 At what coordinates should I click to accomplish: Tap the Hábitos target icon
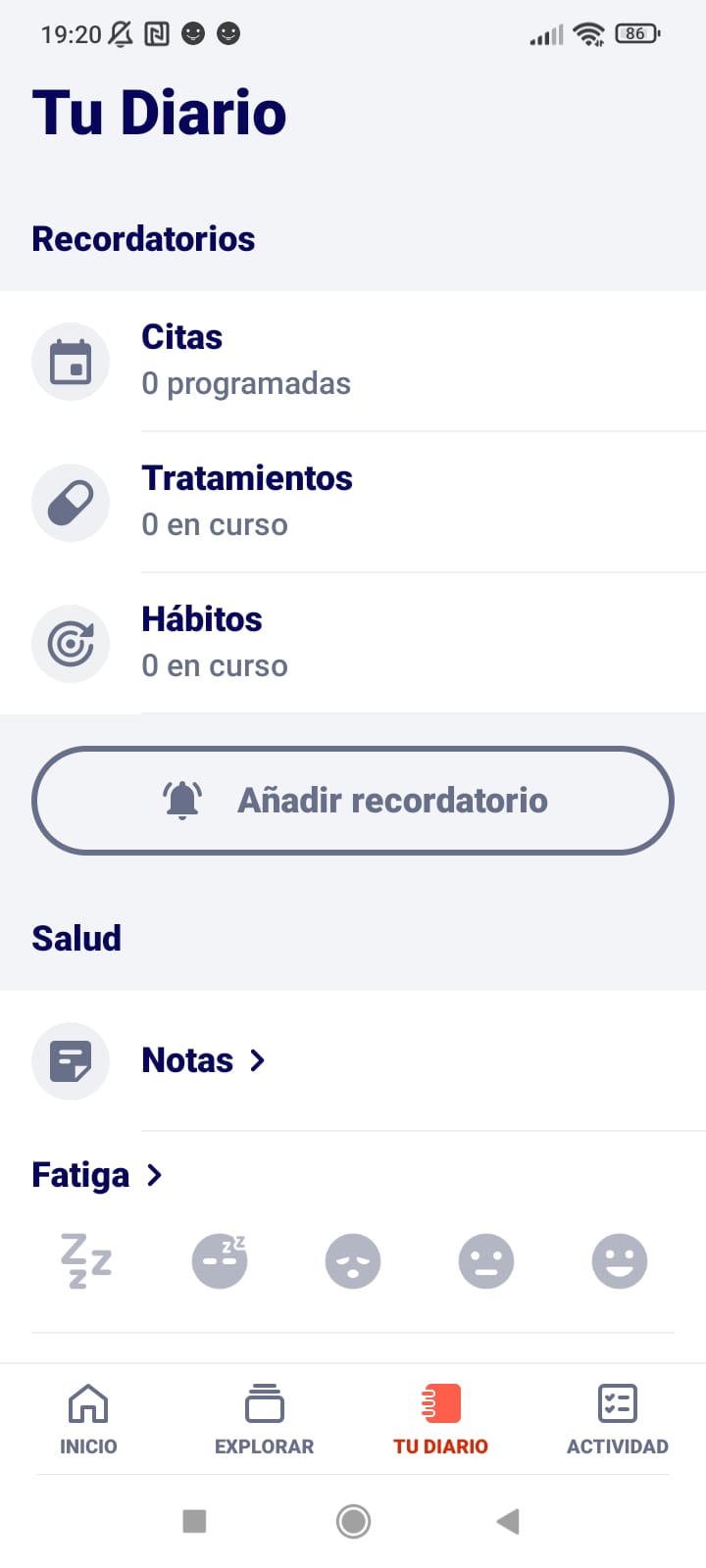[71, 644]
